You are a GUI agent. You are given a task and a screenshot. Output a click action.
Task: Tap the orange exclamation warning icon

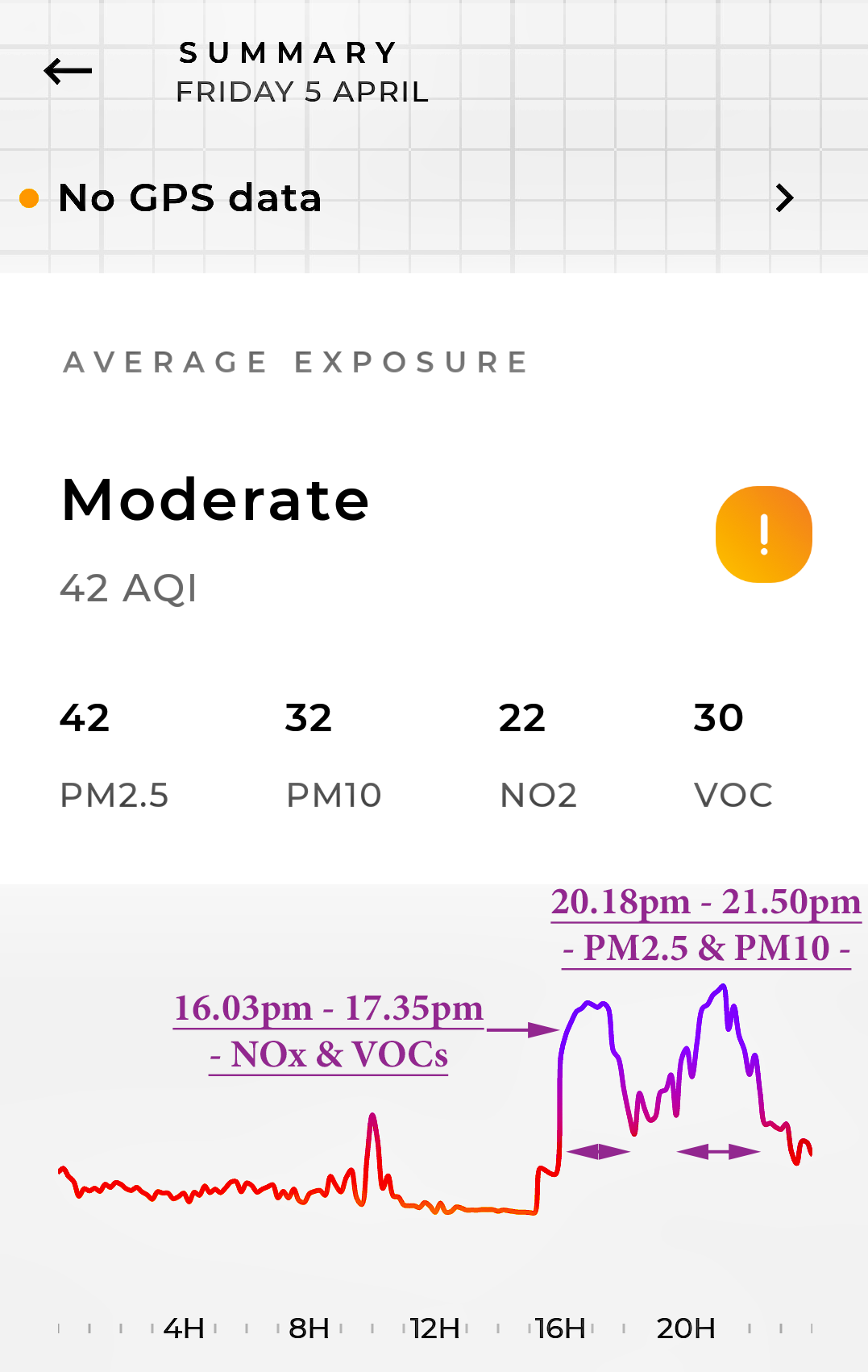point(763,534)
